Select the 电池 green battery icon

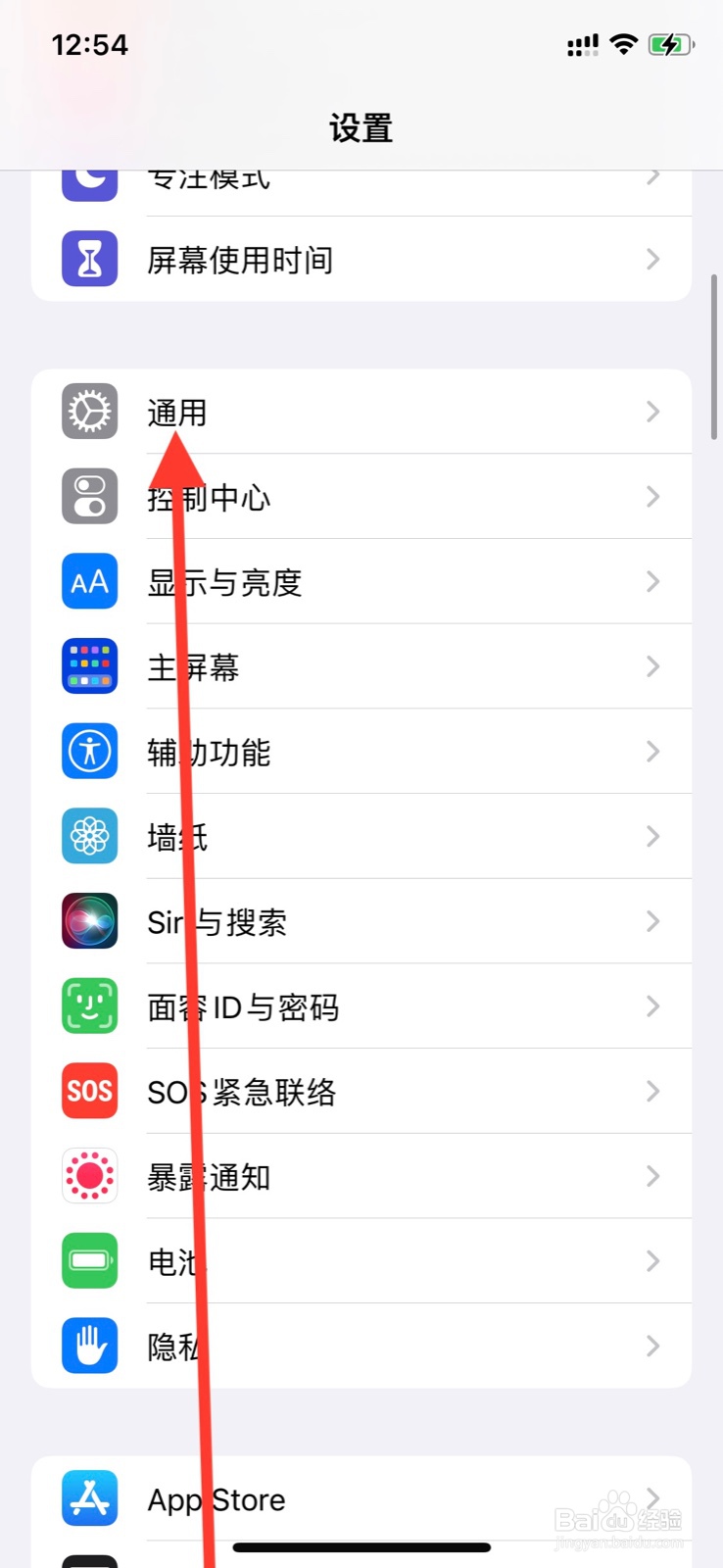(x=89, y=1261)
